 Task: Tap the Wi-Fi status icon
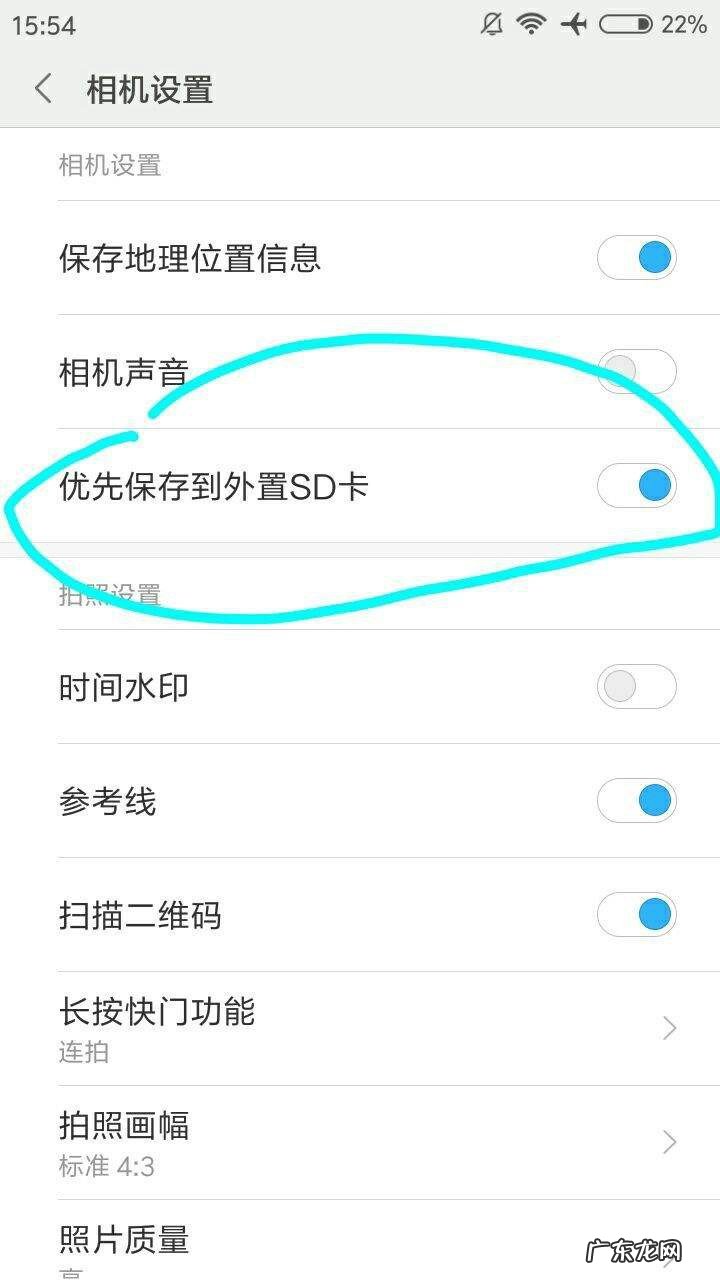531,24
